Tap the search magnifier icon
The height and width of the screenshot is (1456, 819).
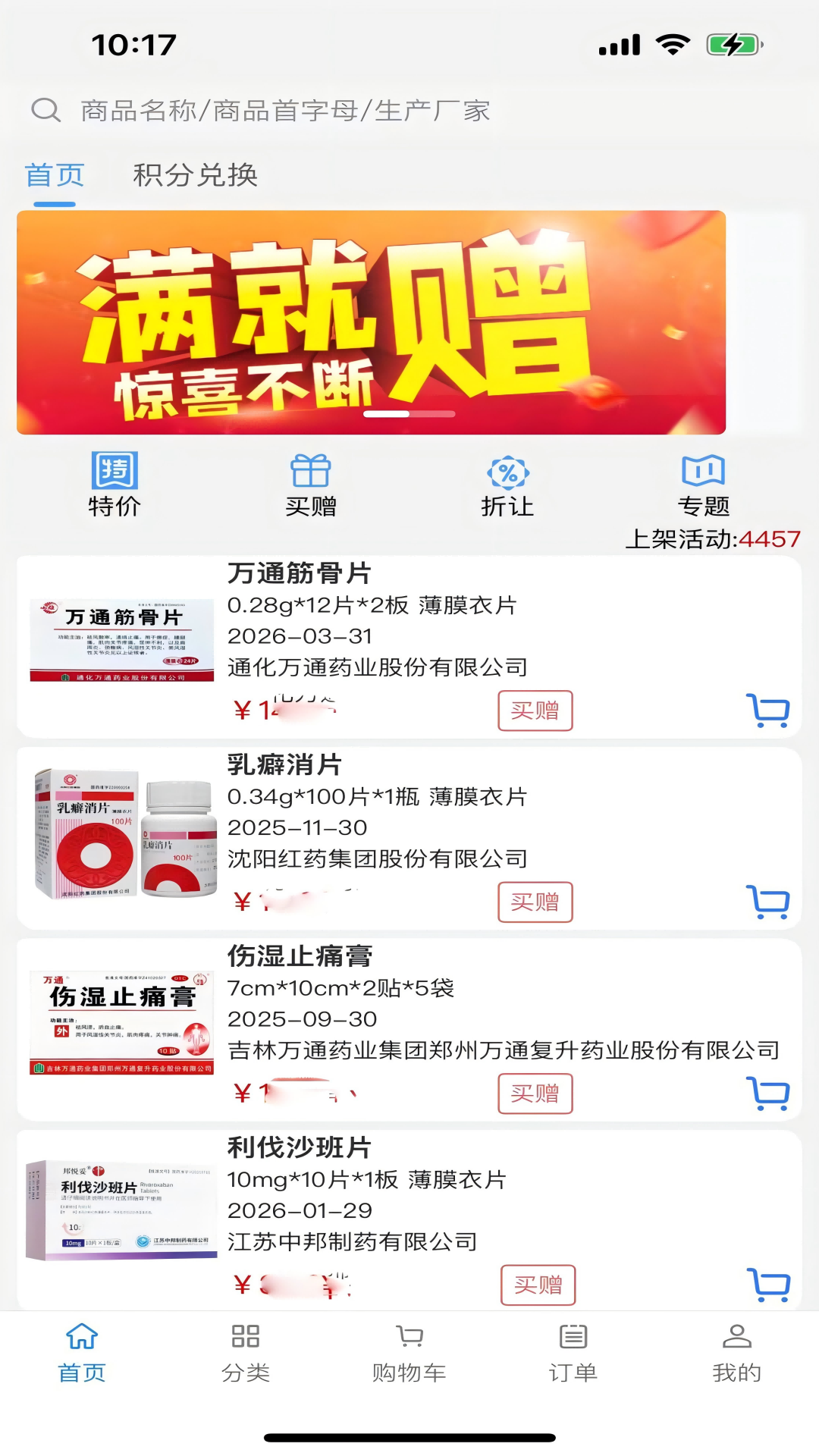[47, 110]
